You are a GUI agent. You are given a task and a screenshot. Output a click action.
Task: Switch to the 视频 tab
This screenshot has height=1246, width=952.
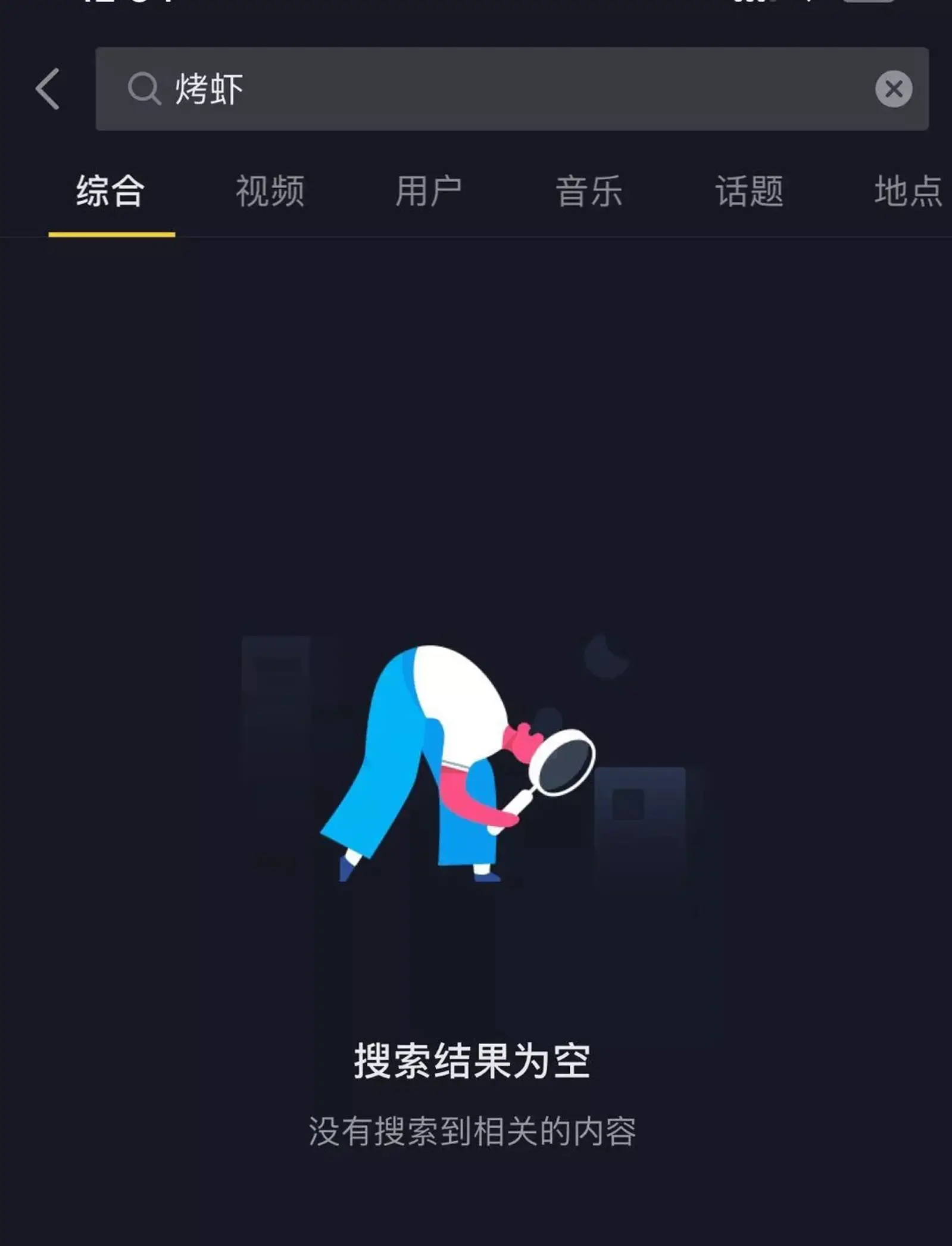tap(270, 192)
